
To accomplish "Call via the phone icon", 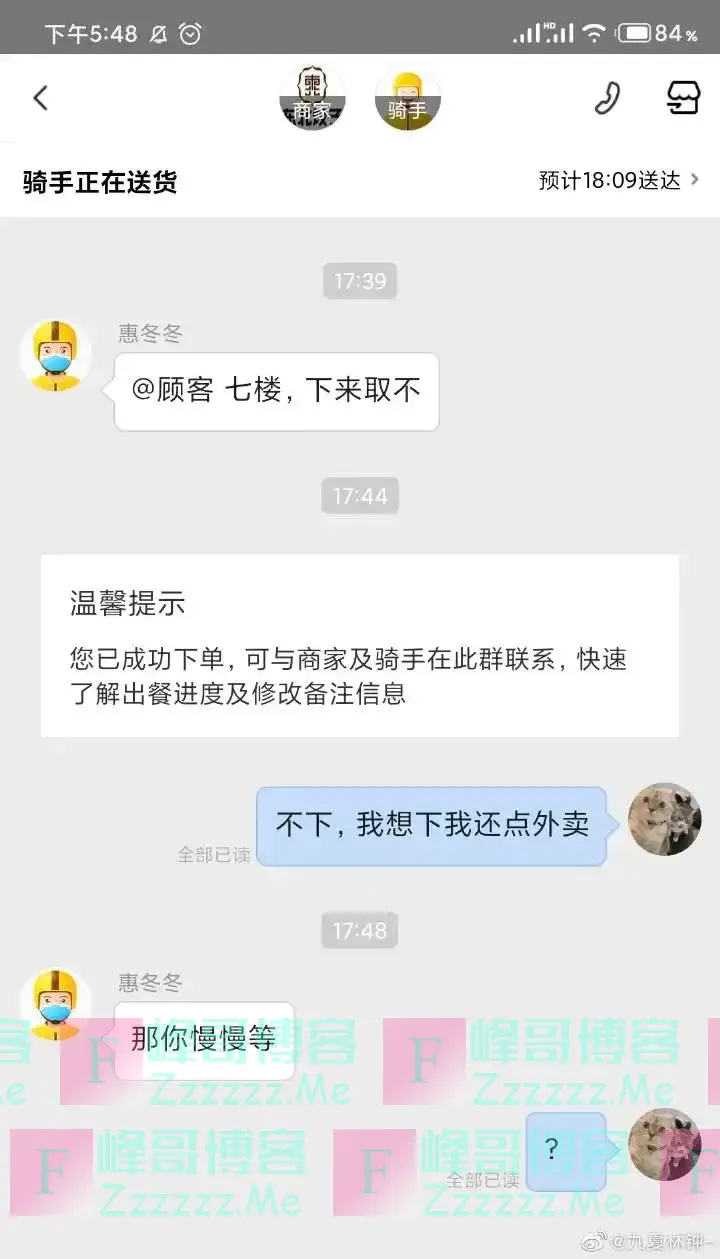I will [607, 98].
